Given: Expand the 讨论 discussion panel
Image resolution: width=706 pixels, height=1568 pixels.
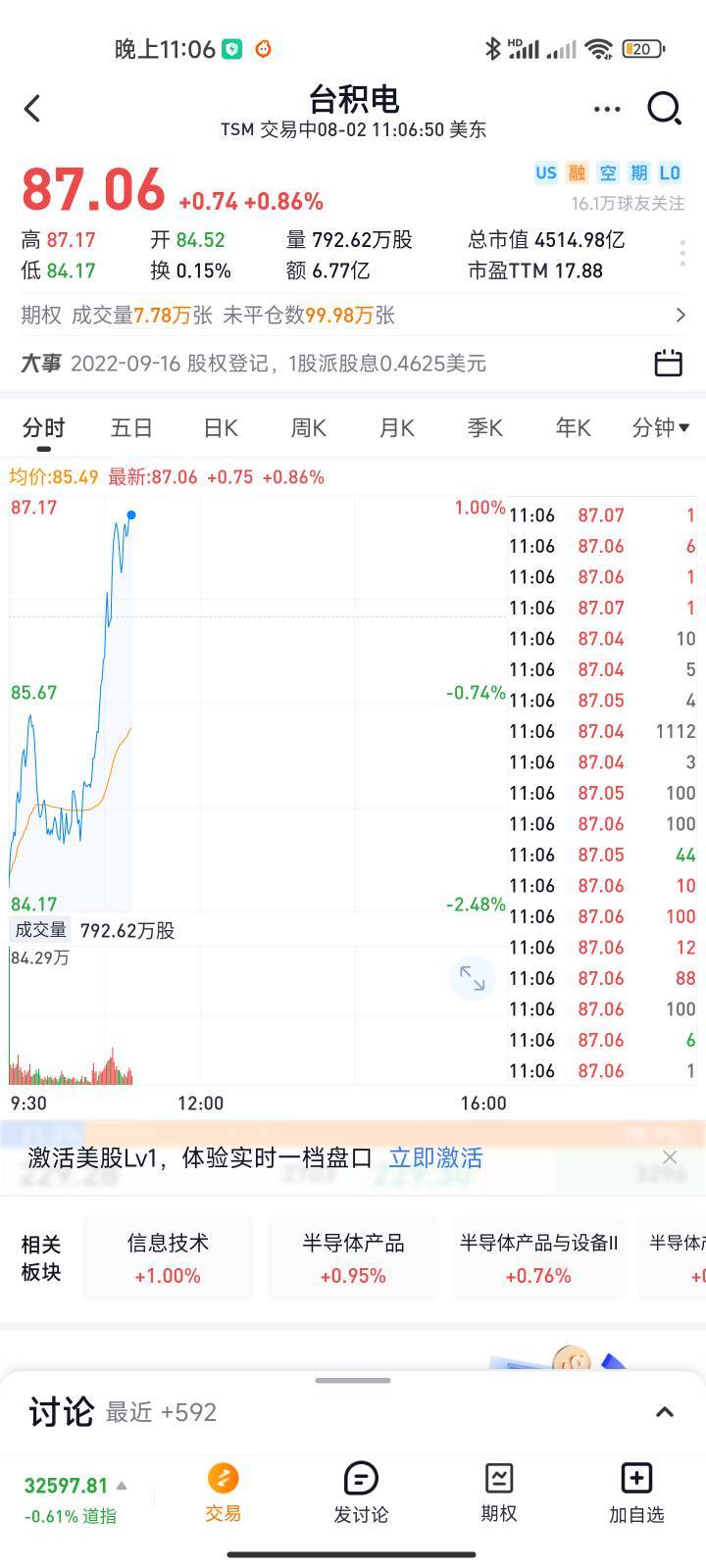Looking at the screenshot, I should pos(664,1412).
